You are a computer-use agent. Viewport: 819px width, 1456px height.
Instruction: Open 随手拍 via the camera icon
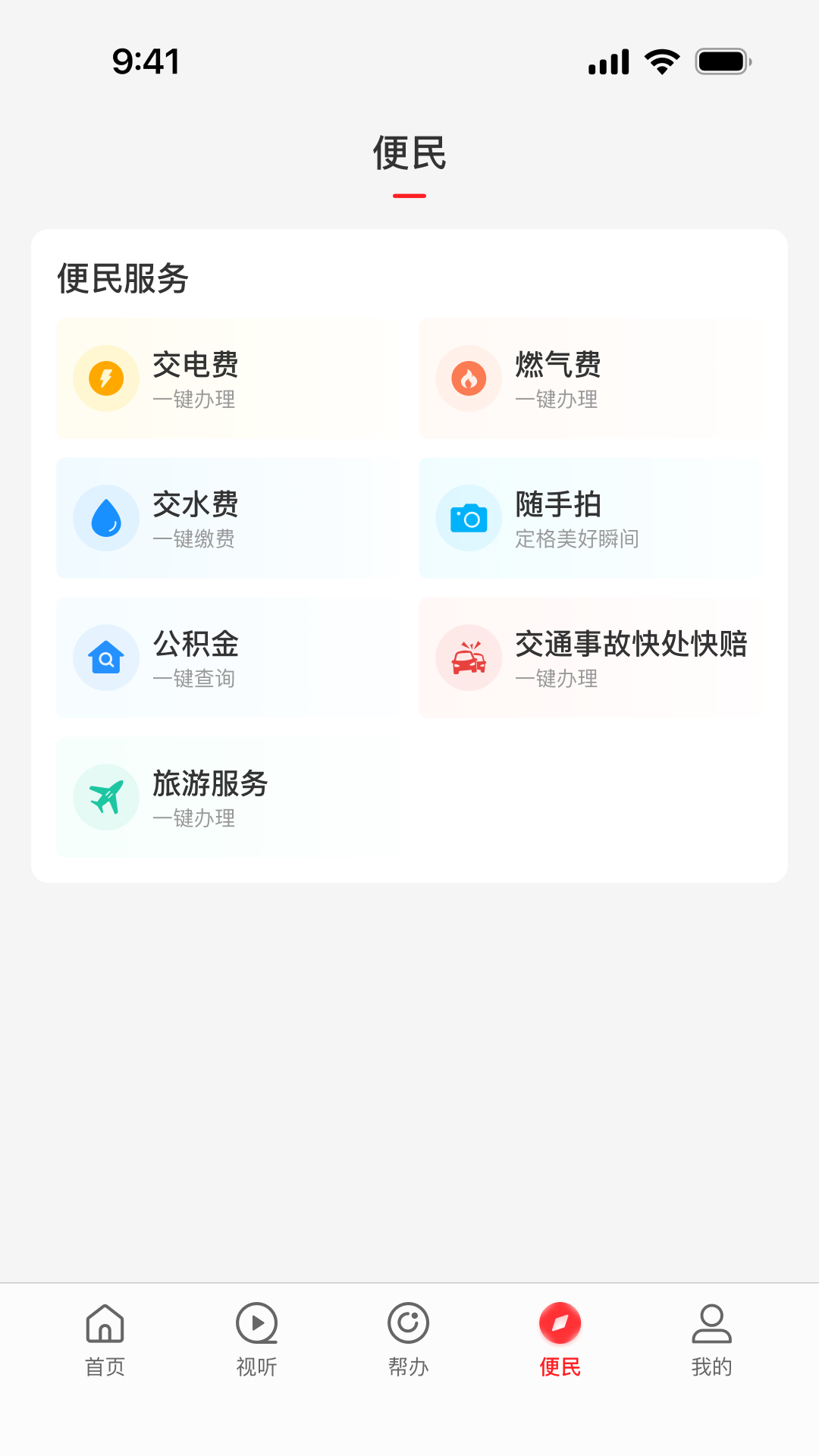pos(468,517)
